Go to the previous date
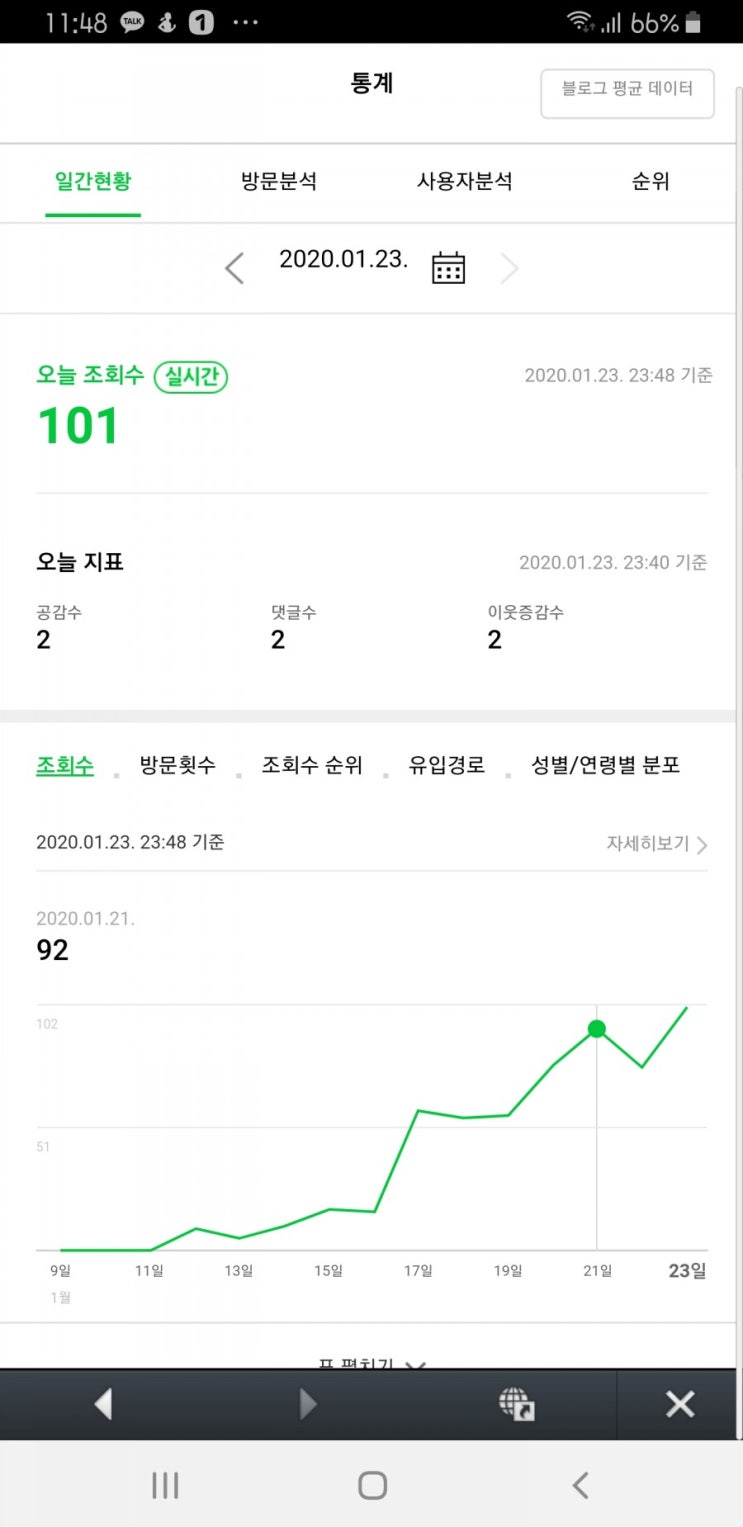The image size is (743, 1527). [x=235, y=268]
